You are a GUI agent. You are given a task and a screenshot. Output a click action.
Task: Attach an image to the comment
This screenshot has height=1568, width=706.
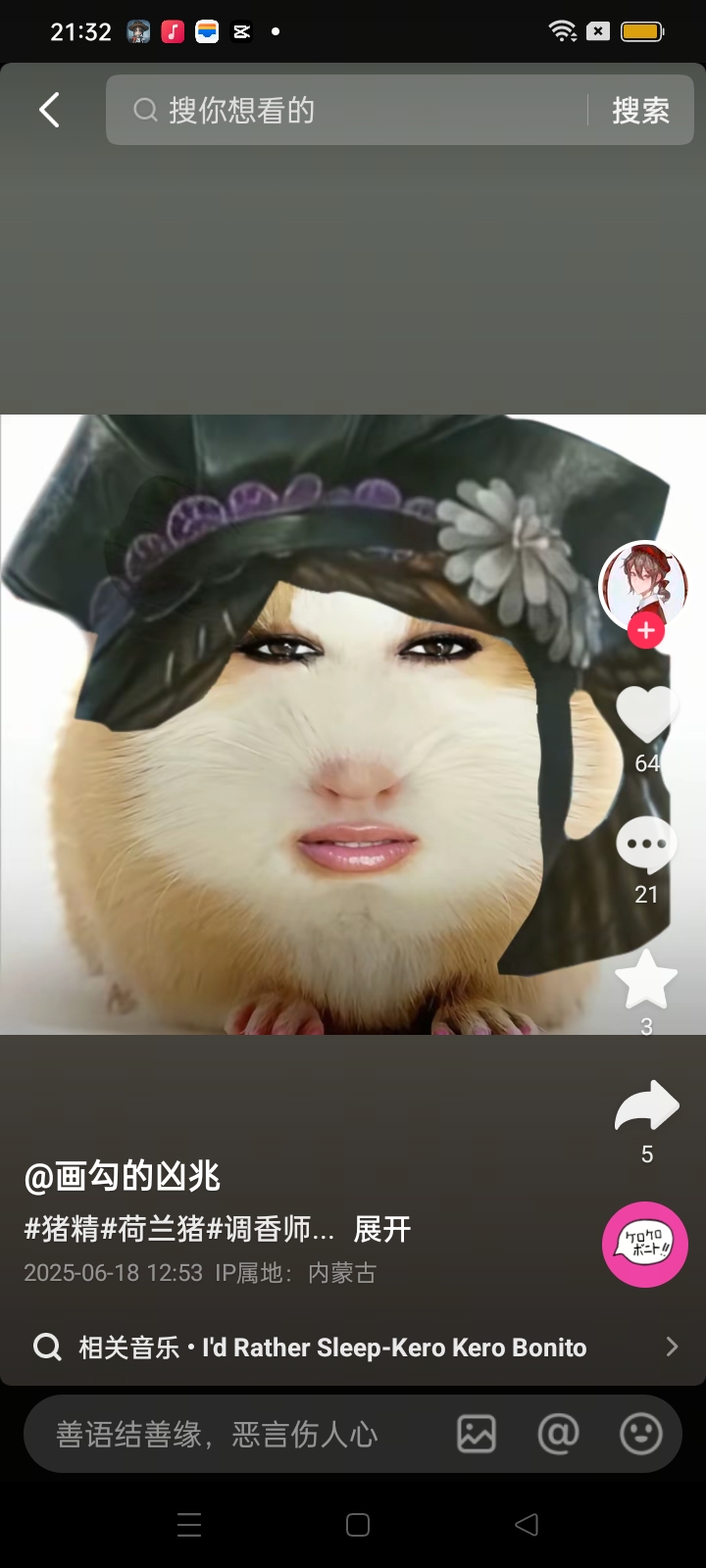point(477,1435)
